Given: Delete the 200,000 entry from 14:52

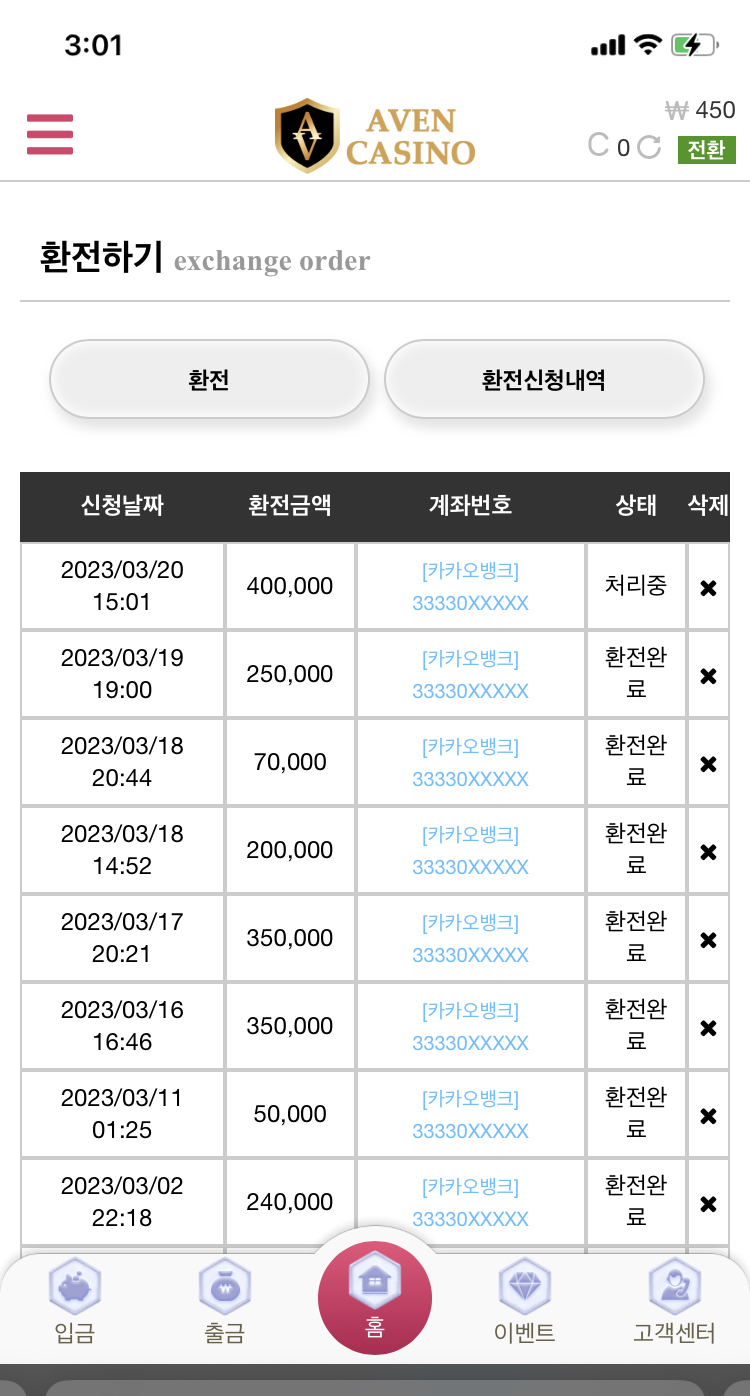Looking at the screenshot, I should (708, 851).
